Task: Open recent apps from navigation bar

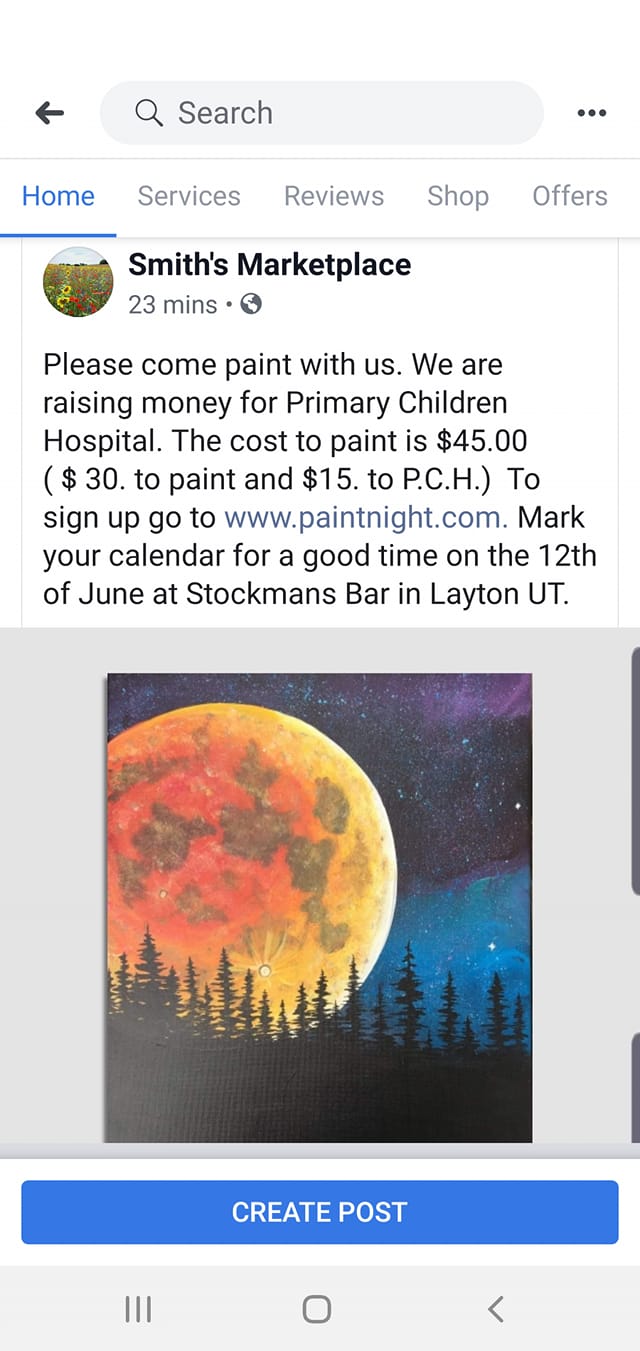Action: pyautogui.click(x=138, y=1308)
